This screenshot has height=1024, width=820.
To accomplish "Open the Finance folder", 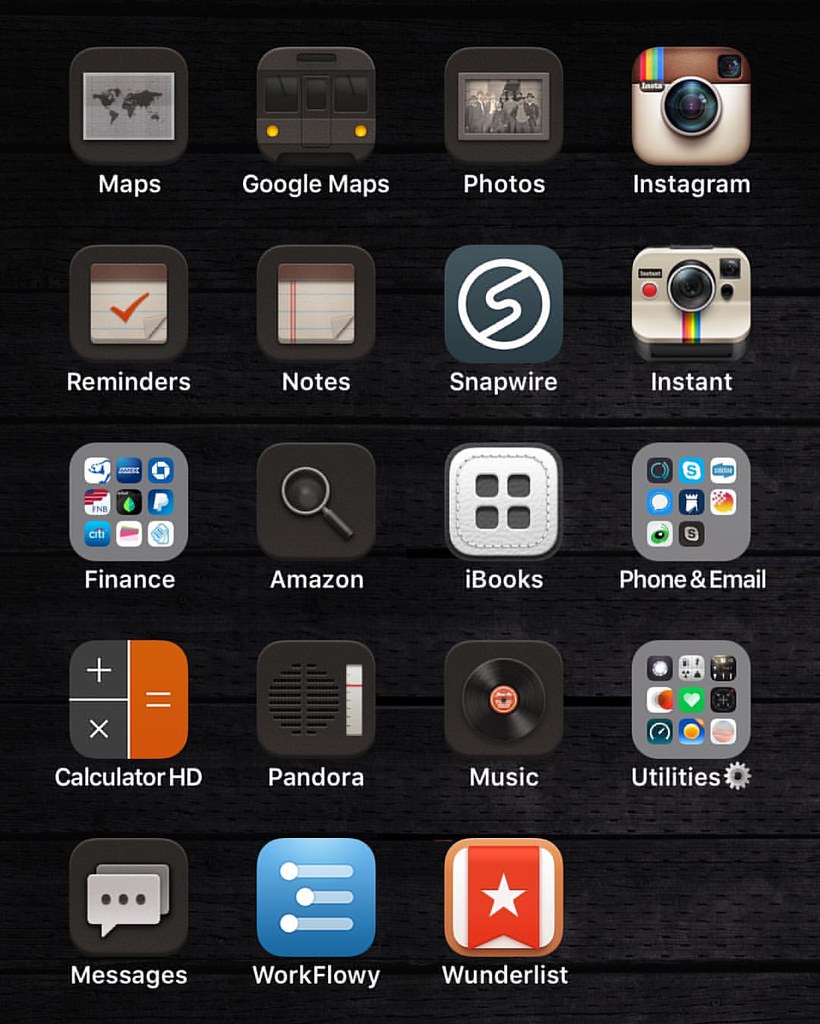I will click(128, 501).
